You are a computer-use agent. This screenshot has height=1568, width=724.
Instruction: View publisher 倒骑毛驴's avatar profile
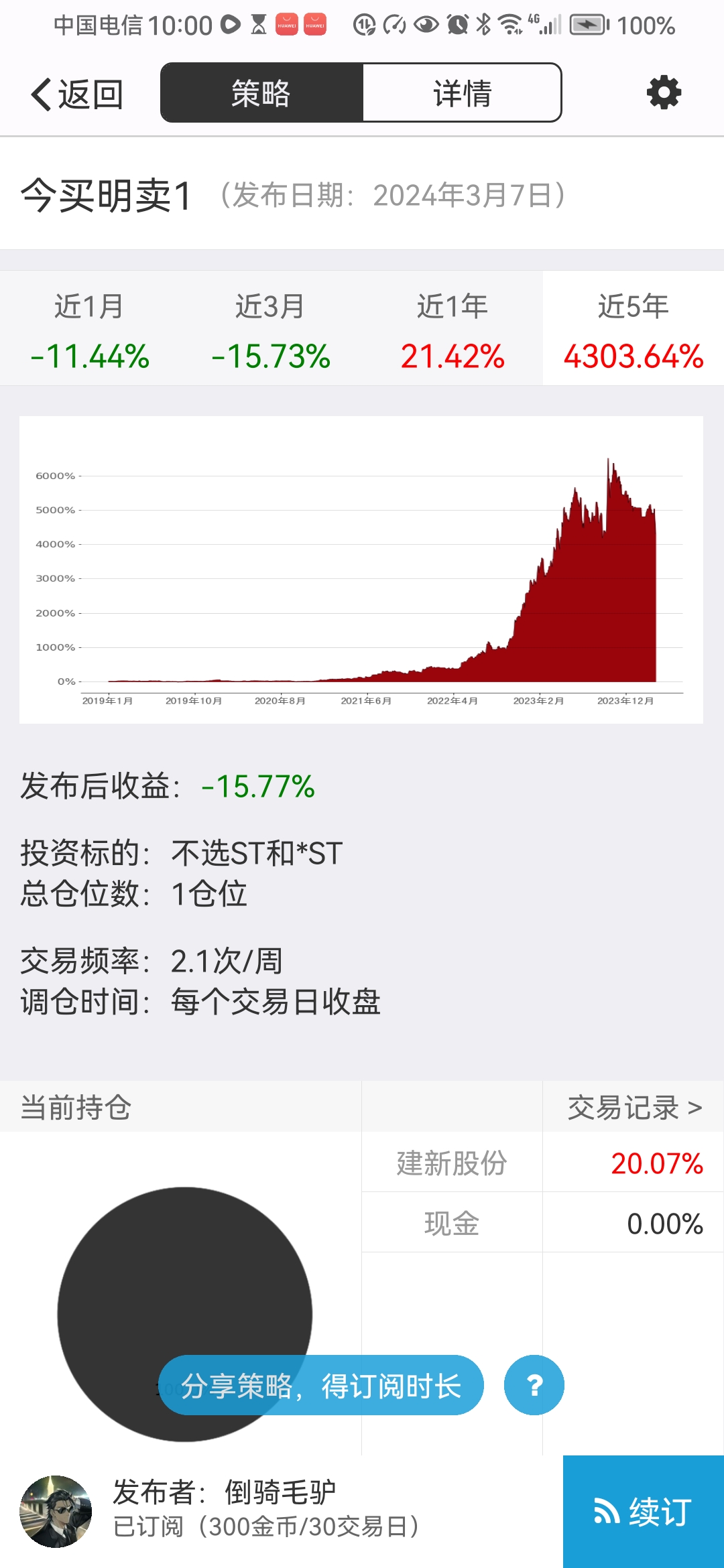coord(56,1511)
